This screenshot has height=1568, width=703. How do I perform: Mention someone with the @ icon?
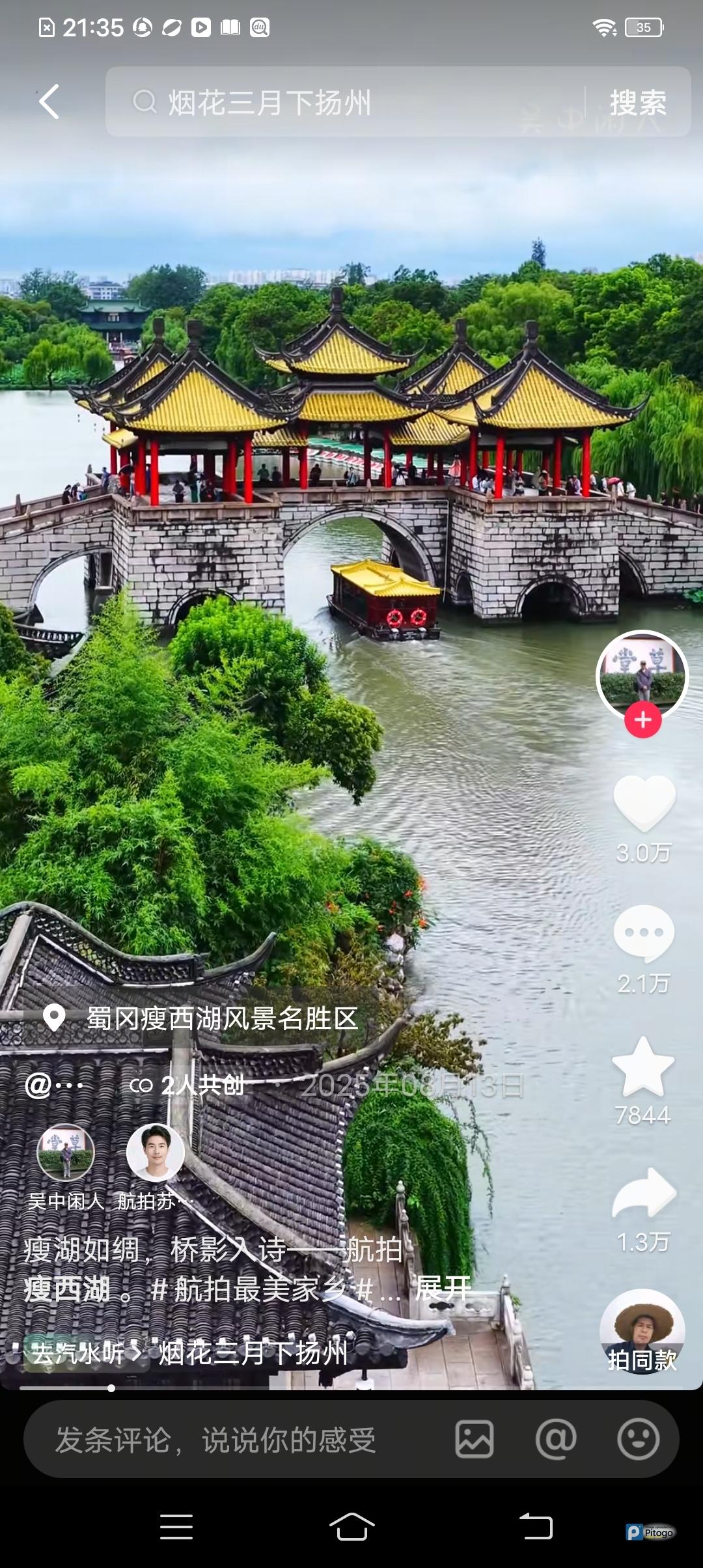pyautogui.click(x=556, y=1440)
